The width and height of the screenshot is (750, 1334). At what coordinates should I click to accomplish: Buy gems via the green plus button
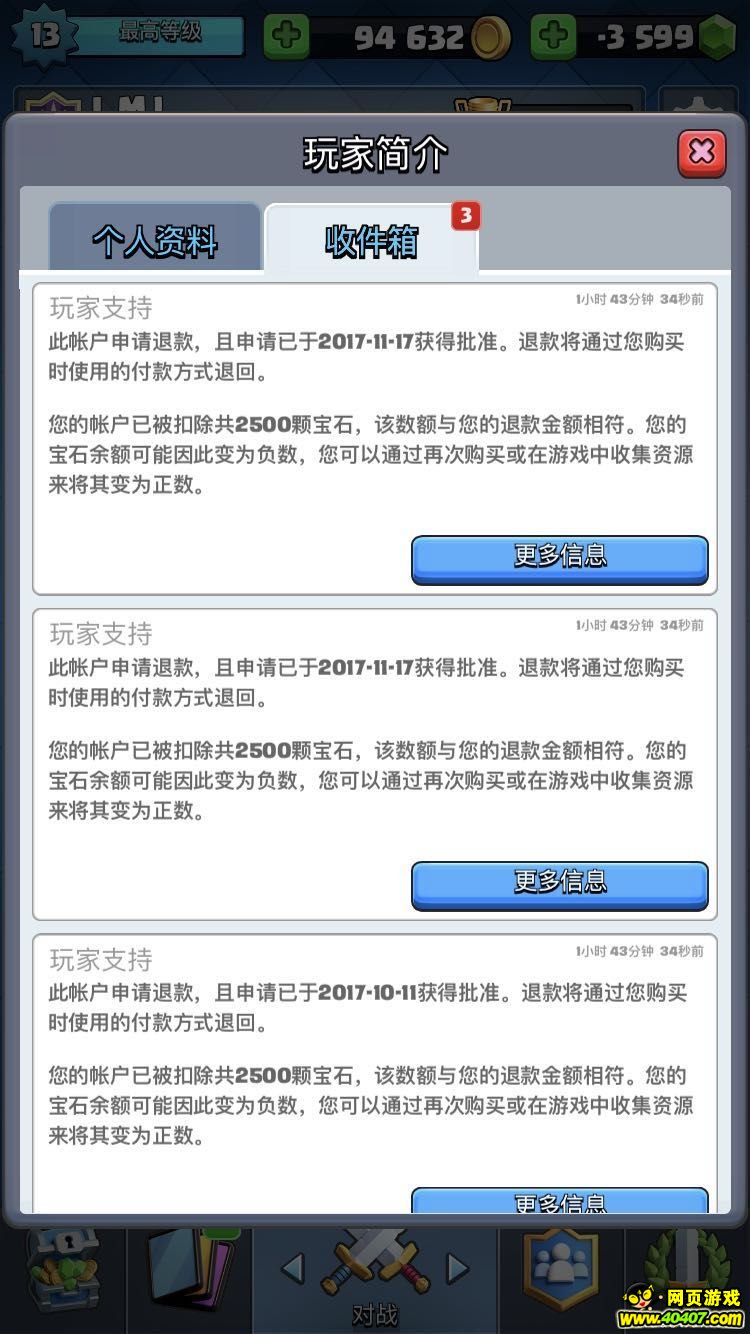tap(552, 39)
